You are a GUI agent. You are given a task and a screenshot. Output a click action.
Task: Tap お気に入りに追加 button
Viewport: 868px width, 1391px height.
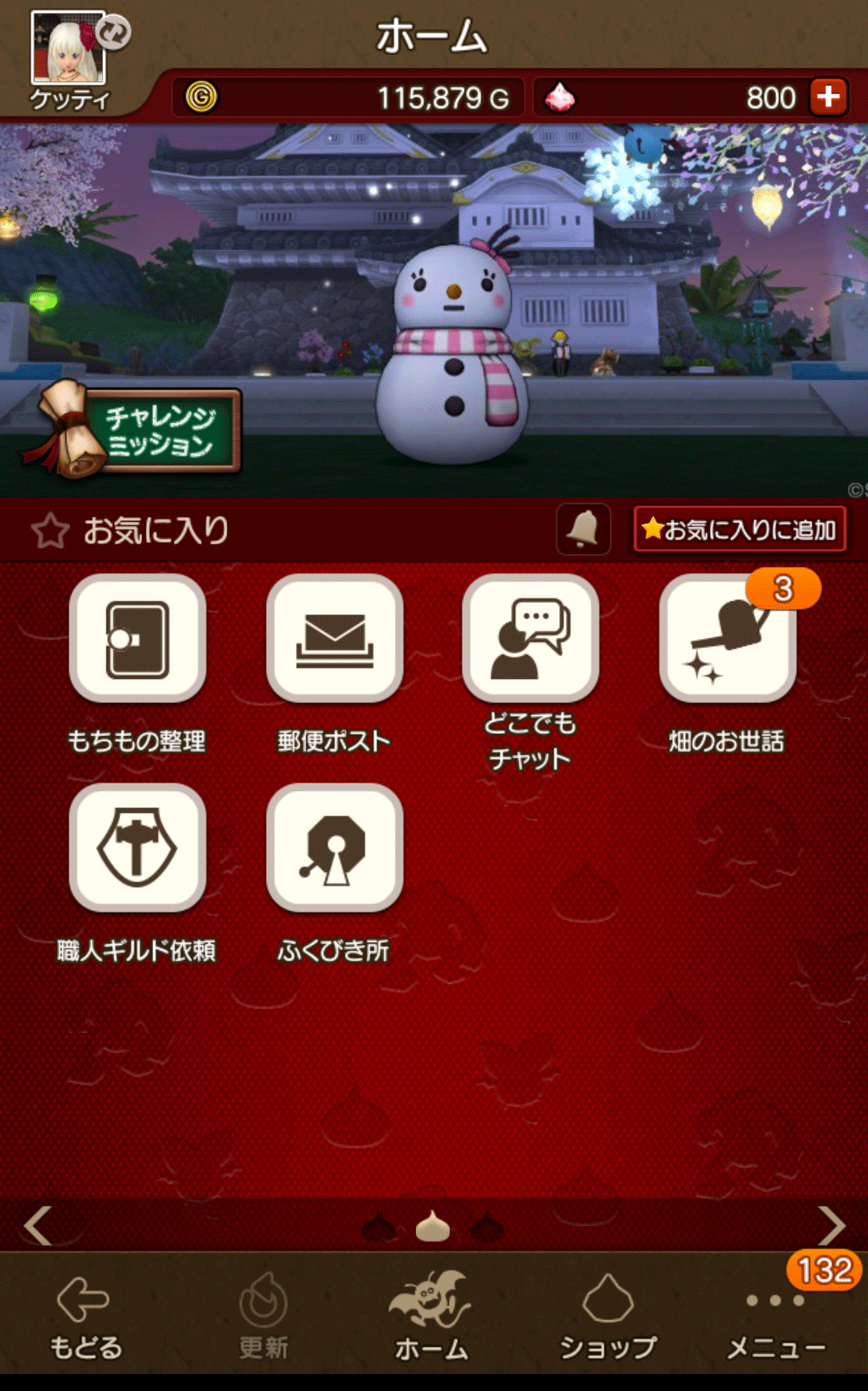coord(740,530)
